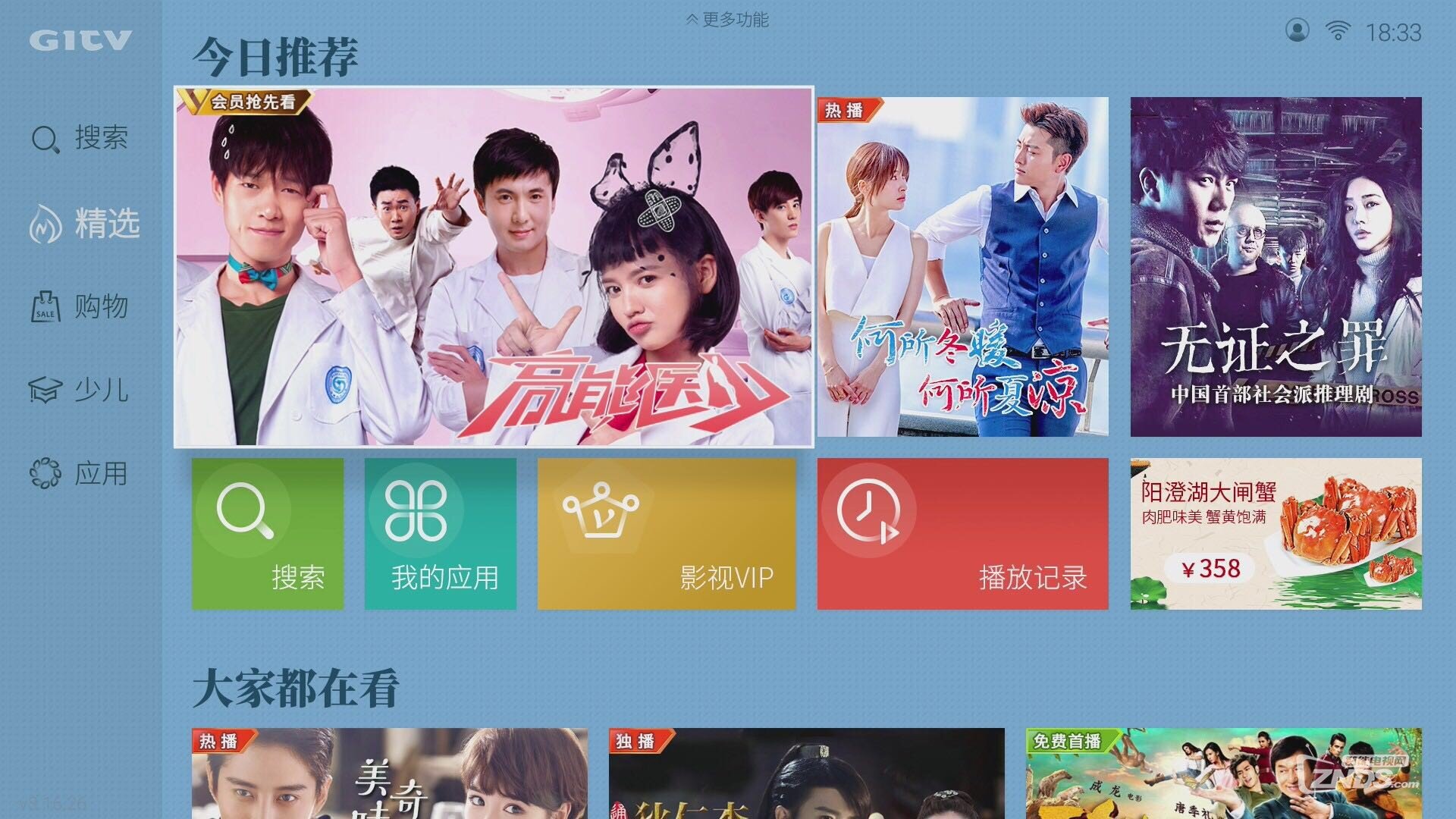Open the 我的应用 tile
Screen dimensions: 1456x819
click(440, 533)
